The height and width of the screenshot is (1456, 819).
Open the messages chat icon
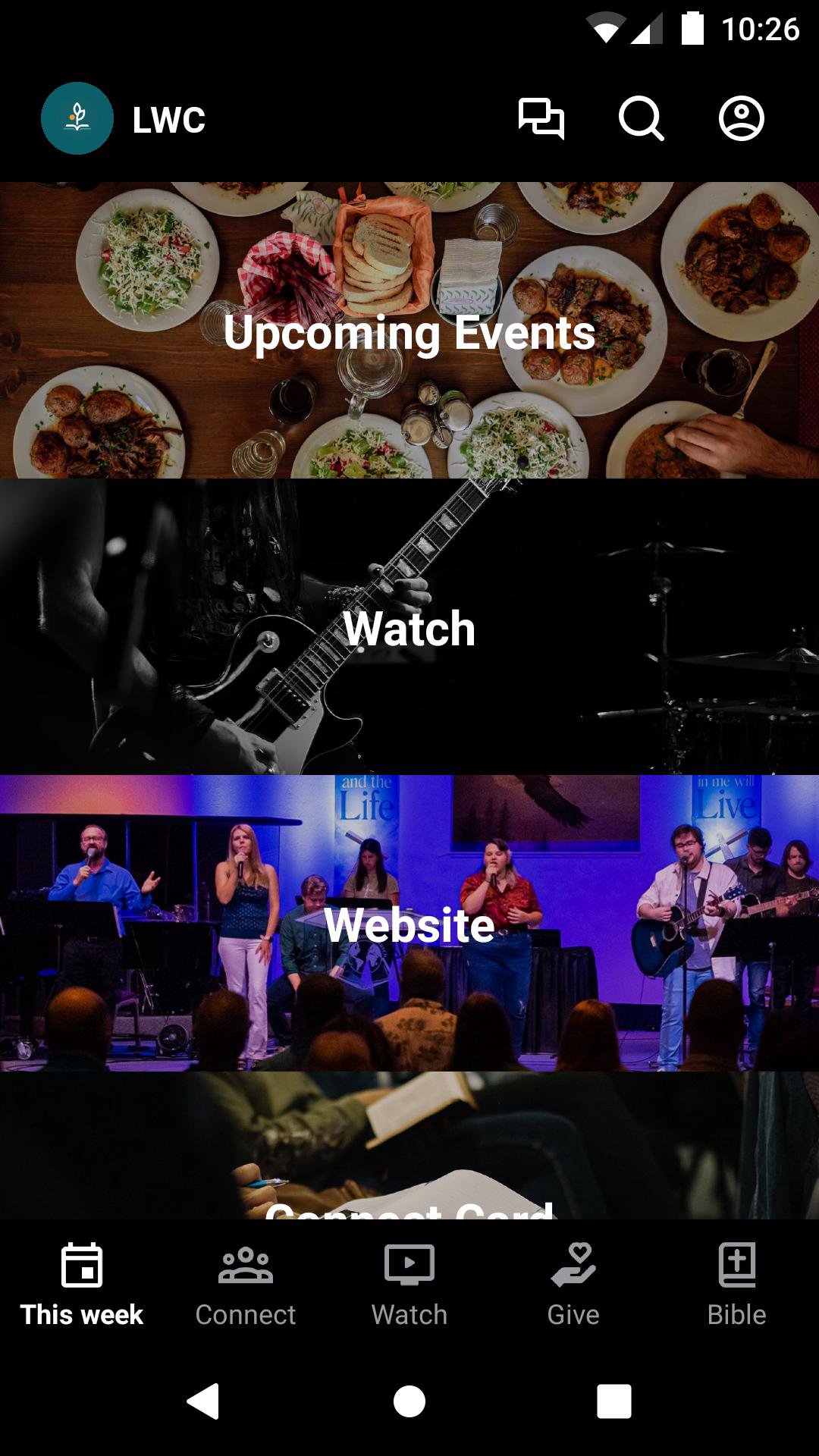pos(541,119)
